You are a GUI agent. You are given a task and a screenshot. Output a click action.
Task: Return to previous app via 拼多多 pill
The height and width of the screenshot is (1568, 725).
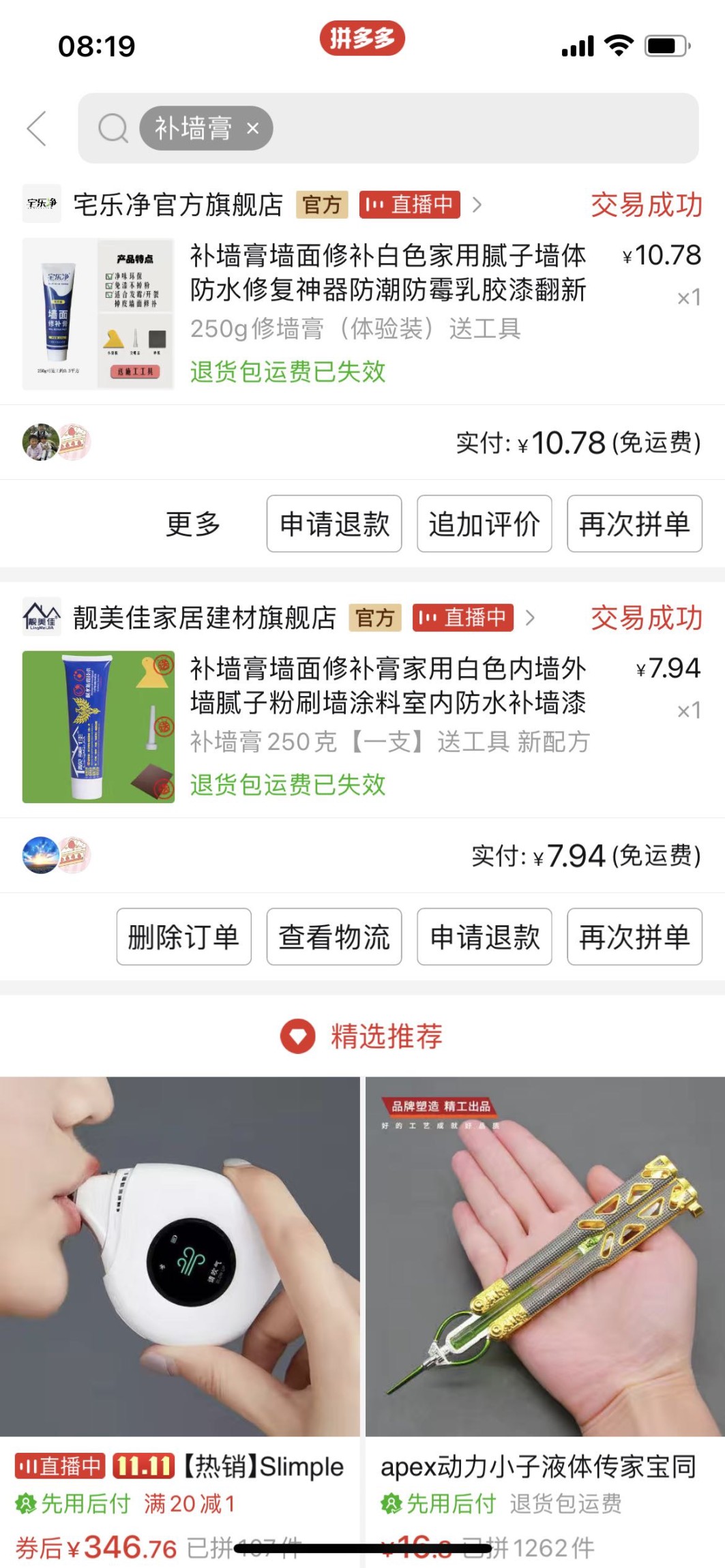(x=362, y=39)
